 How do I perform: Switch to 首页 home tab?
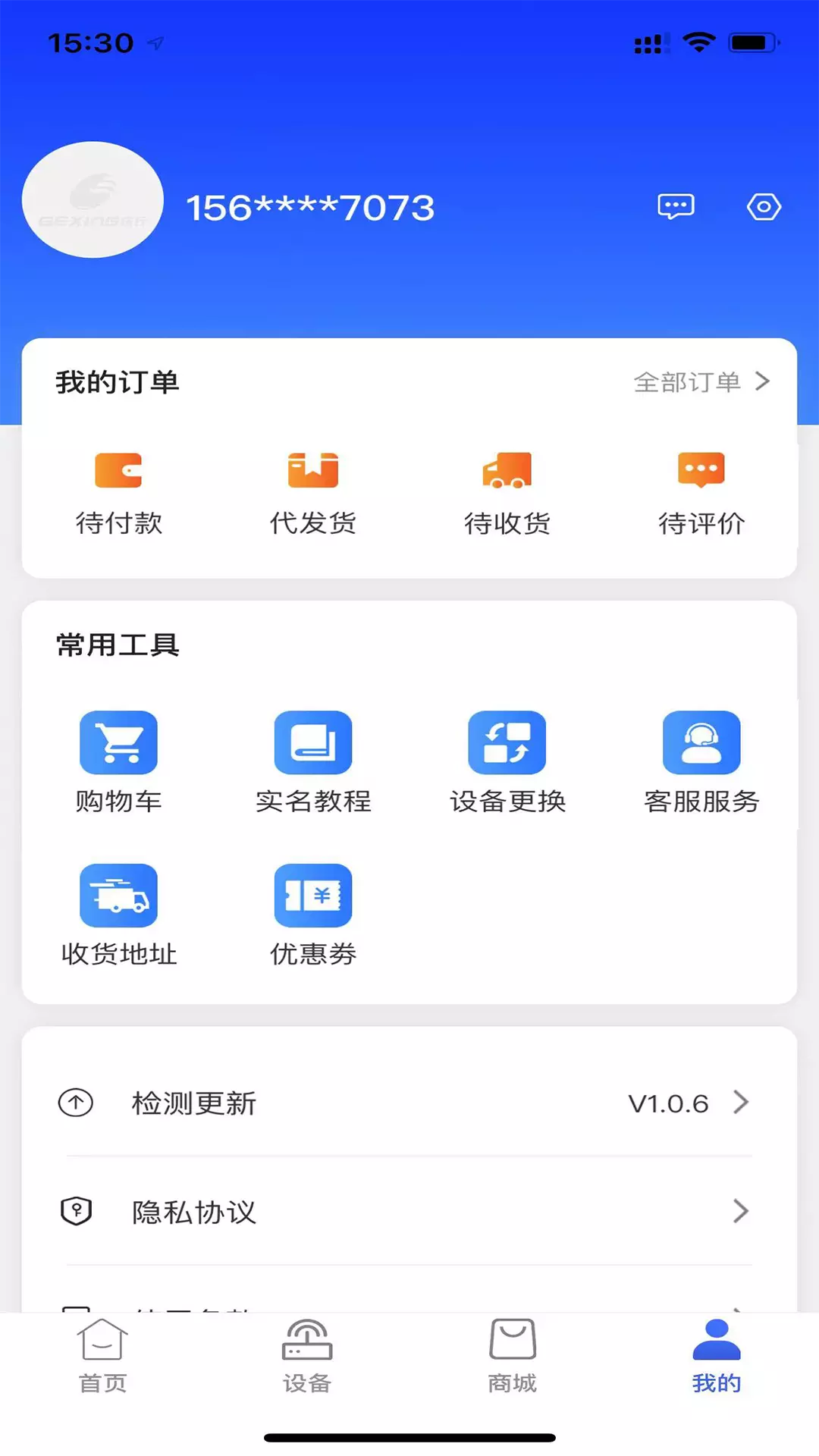coord(102,1357)
